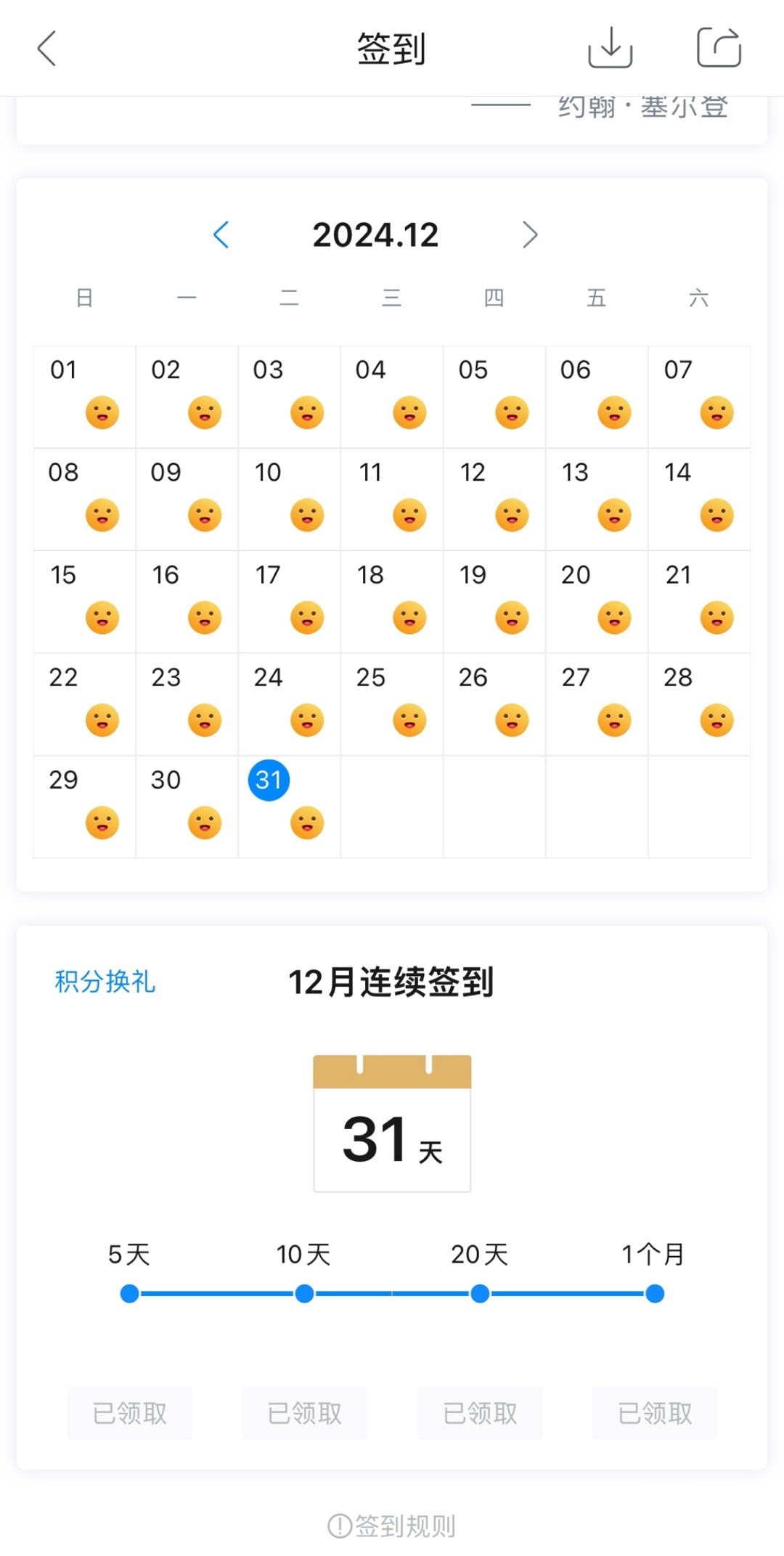Go back from the 签到 page

click(x=46, y=49)
